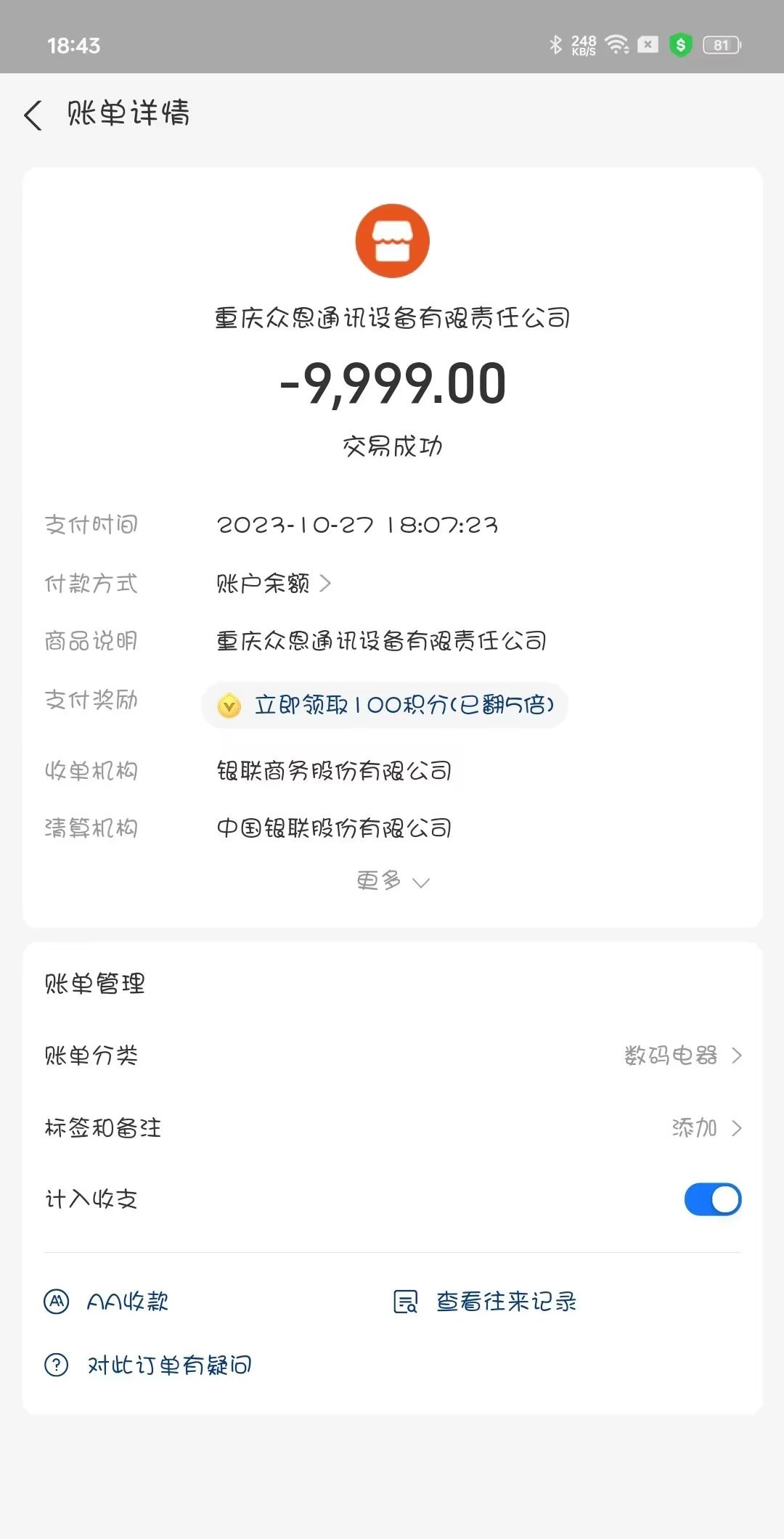Viewport: 784px width, 1539px height.
Task: Open 查看往来记录 transaction history
Action: pyautogui.click(x=485, y=1302)
